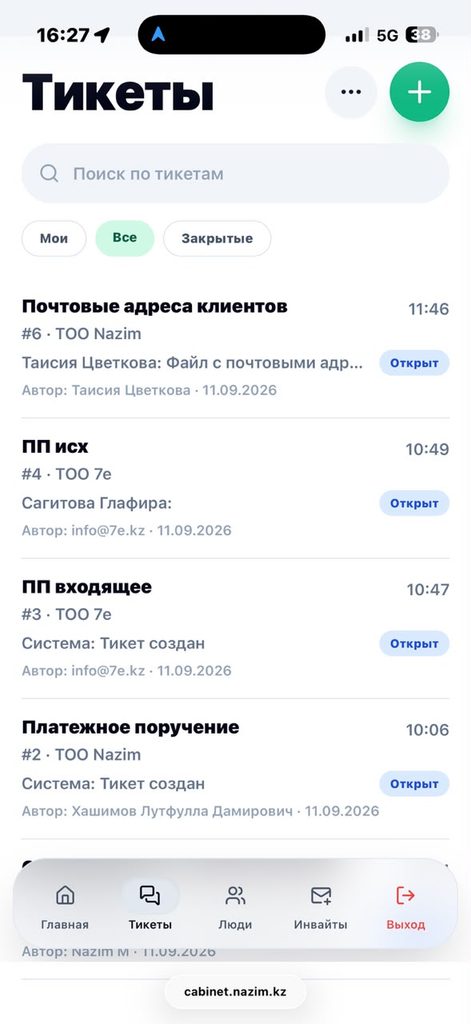471x1024 pixels.
Task: Tap the Поиск по тикетам search field
Action: (x=235, y=174)
